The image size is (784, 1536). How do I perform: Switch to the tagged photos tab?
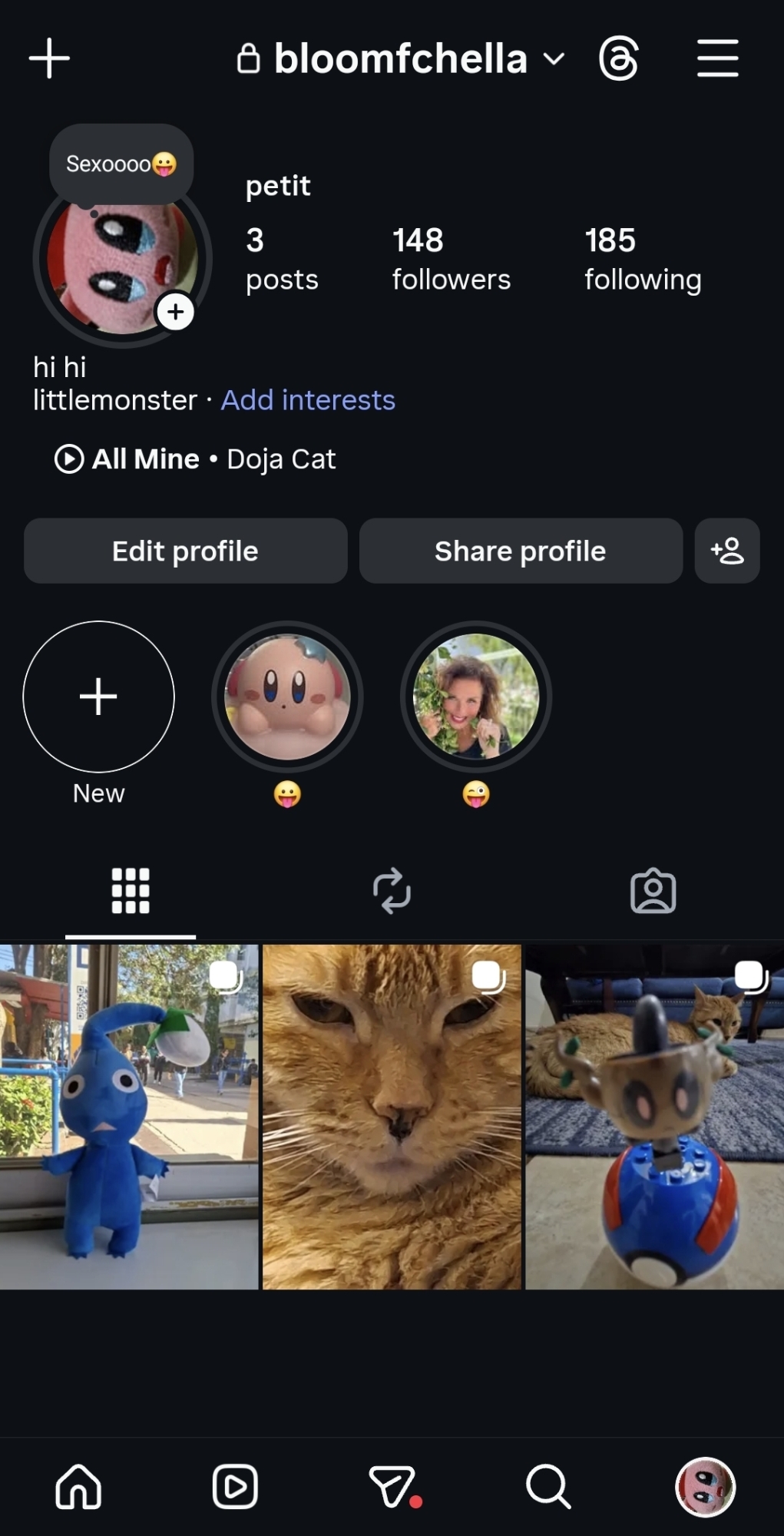pyautogui.click(x=653, y=891)
